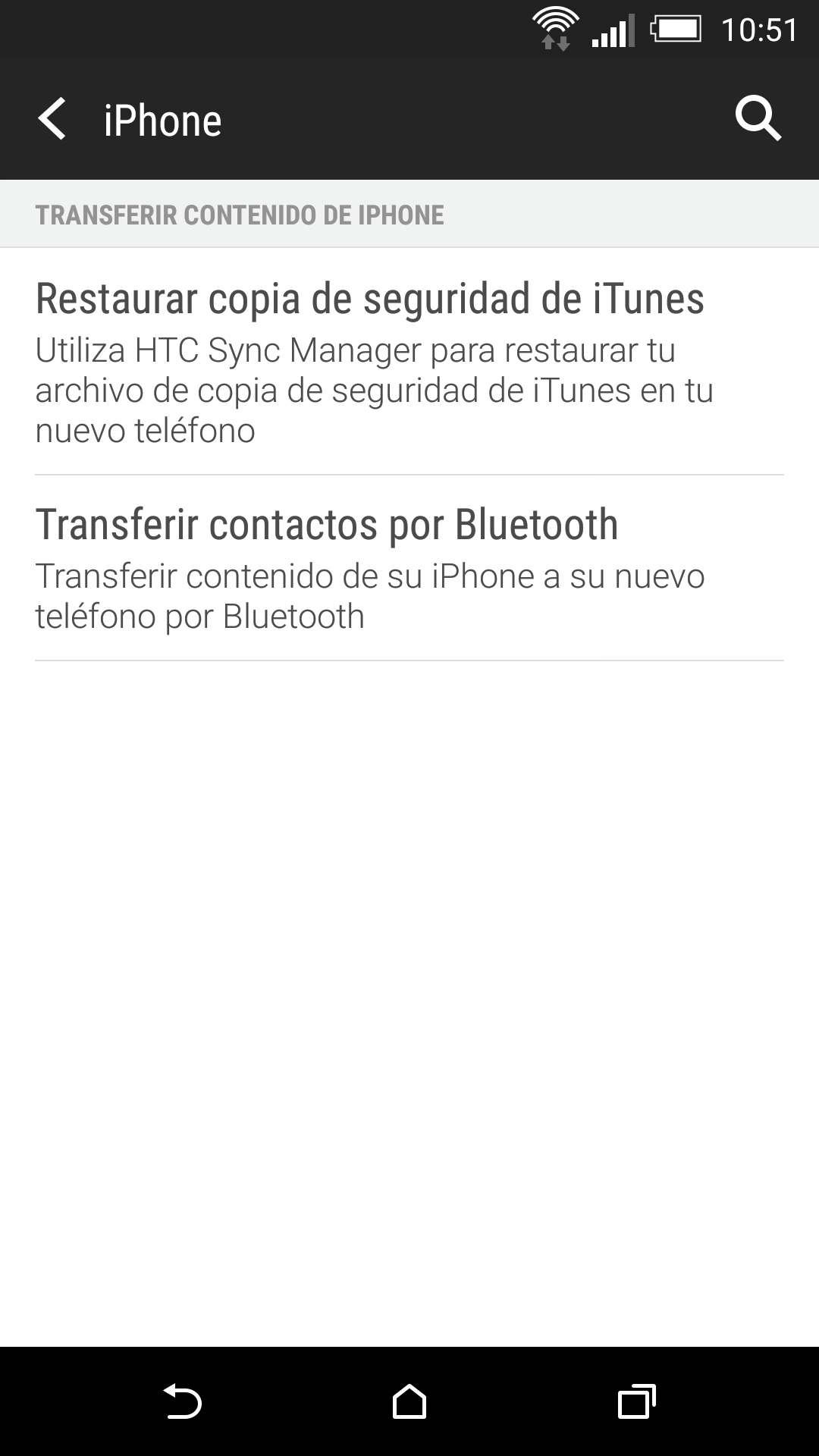Viewport: 819px width, 1456px height.
Task: Go back from the iPhone screen
Action: (x=52, y=119)
